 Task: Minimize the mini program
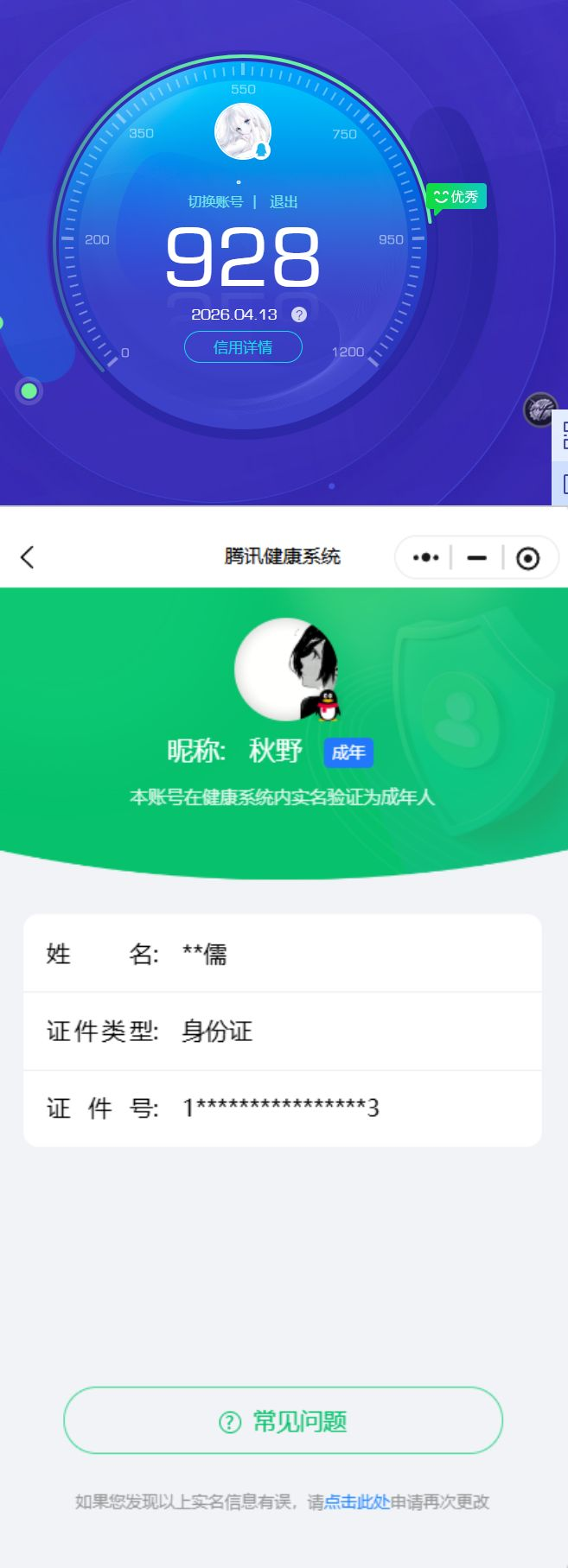point(476,557)
